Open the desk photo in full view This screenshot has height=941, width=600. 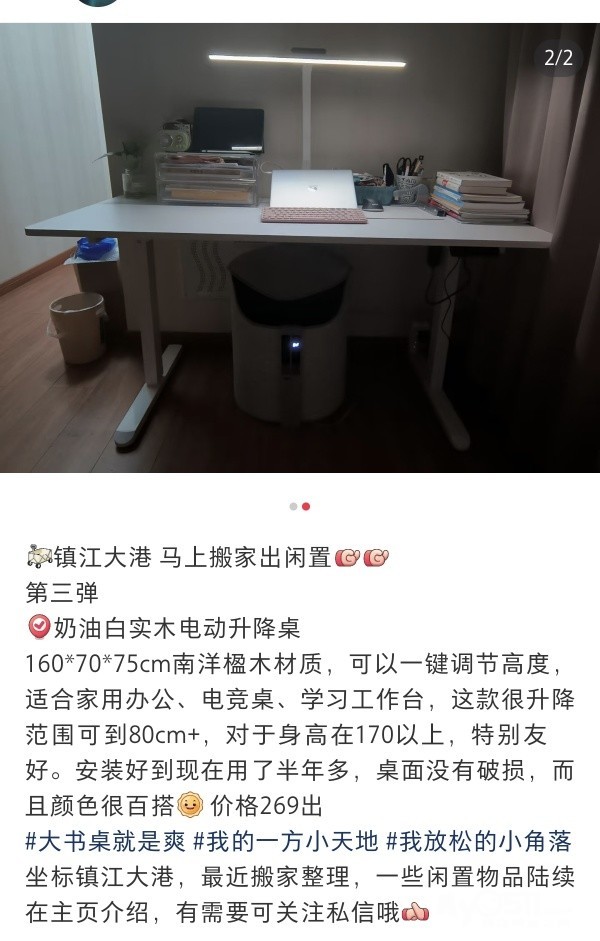coord(300,250)
